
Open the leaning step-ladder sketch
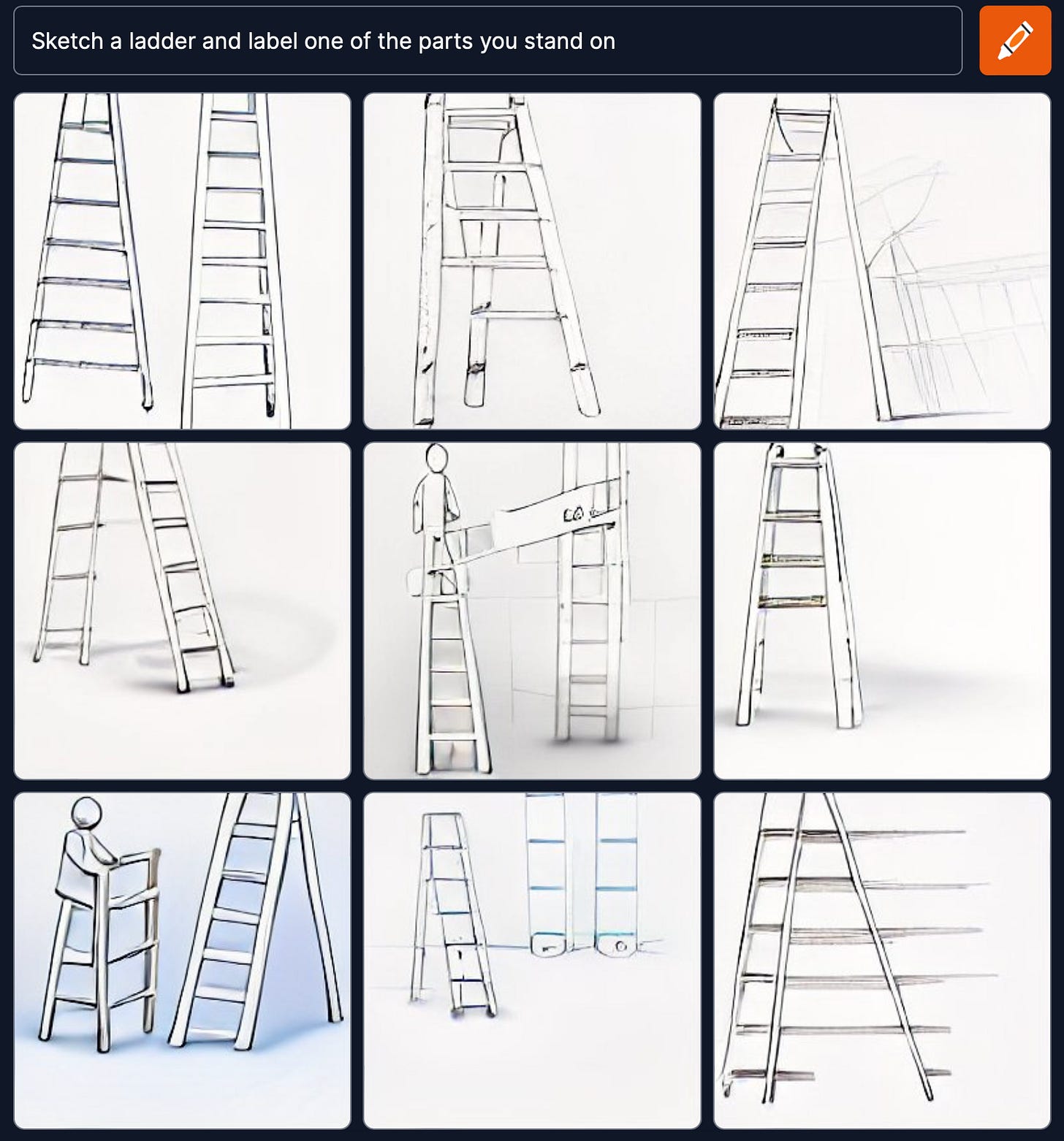(x=531, y=261)
